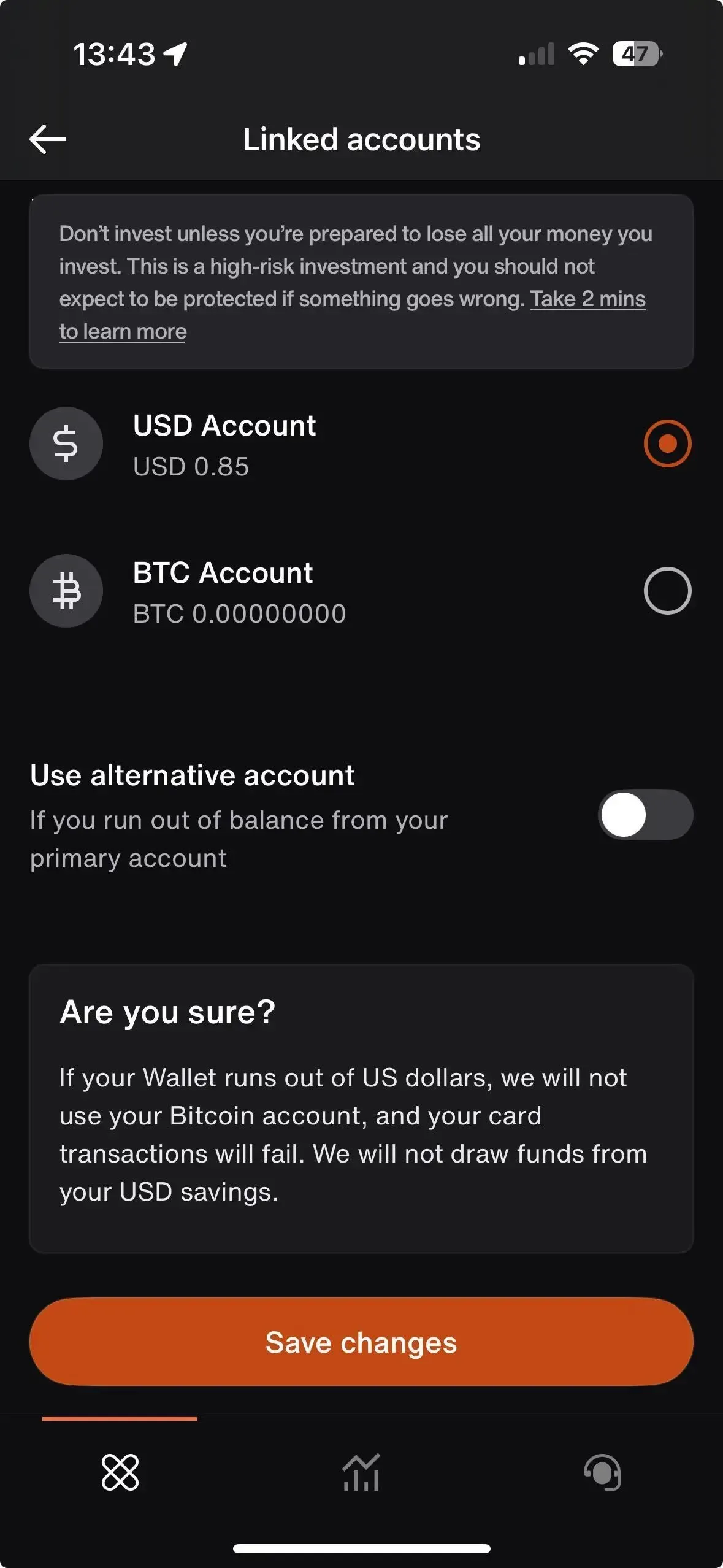Tap the Wi-Fi status icon
Image resolution: width=723 pixels, height=1568 pixels.
583,54
